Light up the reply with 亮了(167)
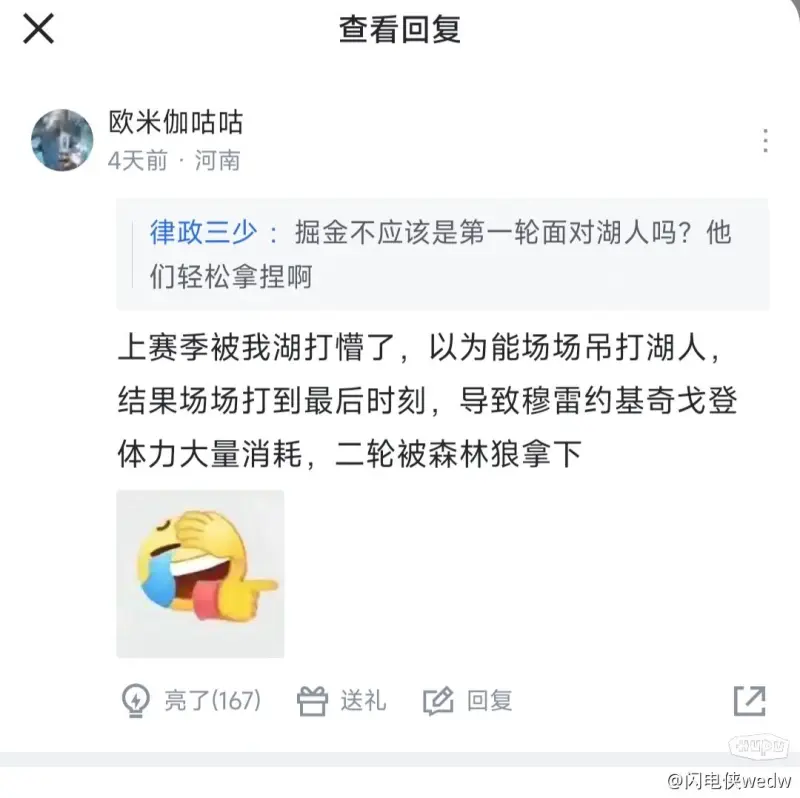 coord(190,700)
